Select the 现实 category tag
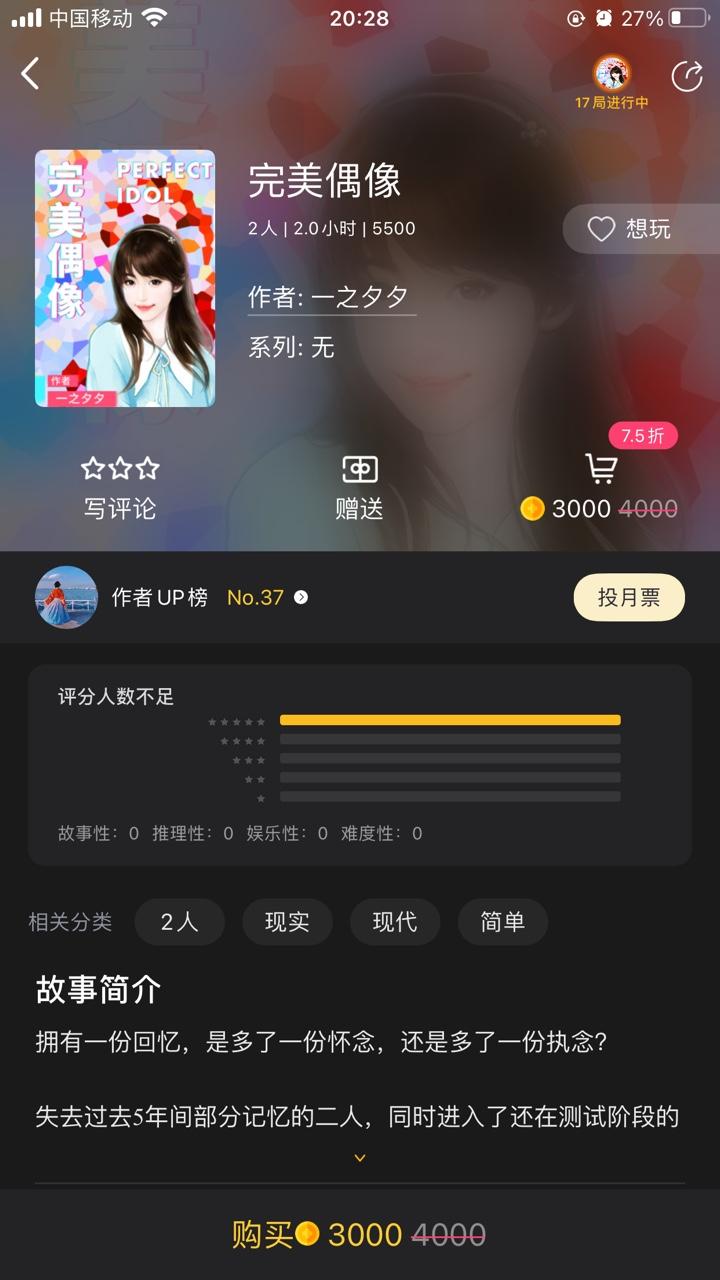Viewport: 720px width, 1280px height. [287, 922]
